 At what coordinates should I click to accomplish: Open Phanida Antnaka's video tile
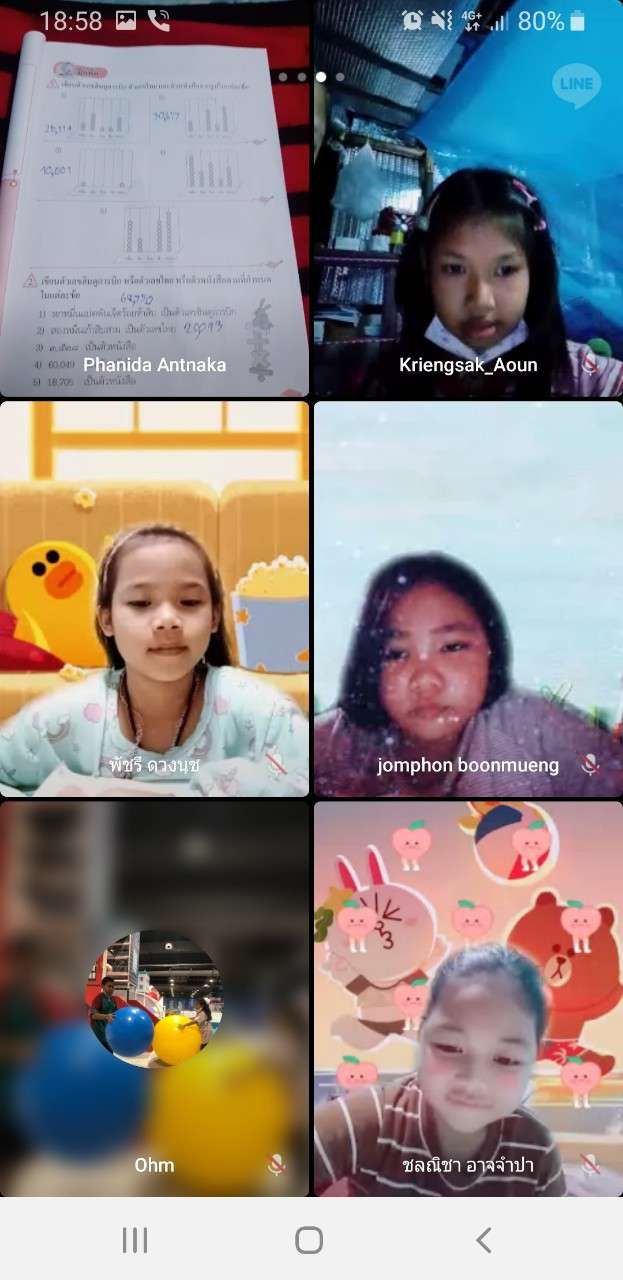point(154,220)
